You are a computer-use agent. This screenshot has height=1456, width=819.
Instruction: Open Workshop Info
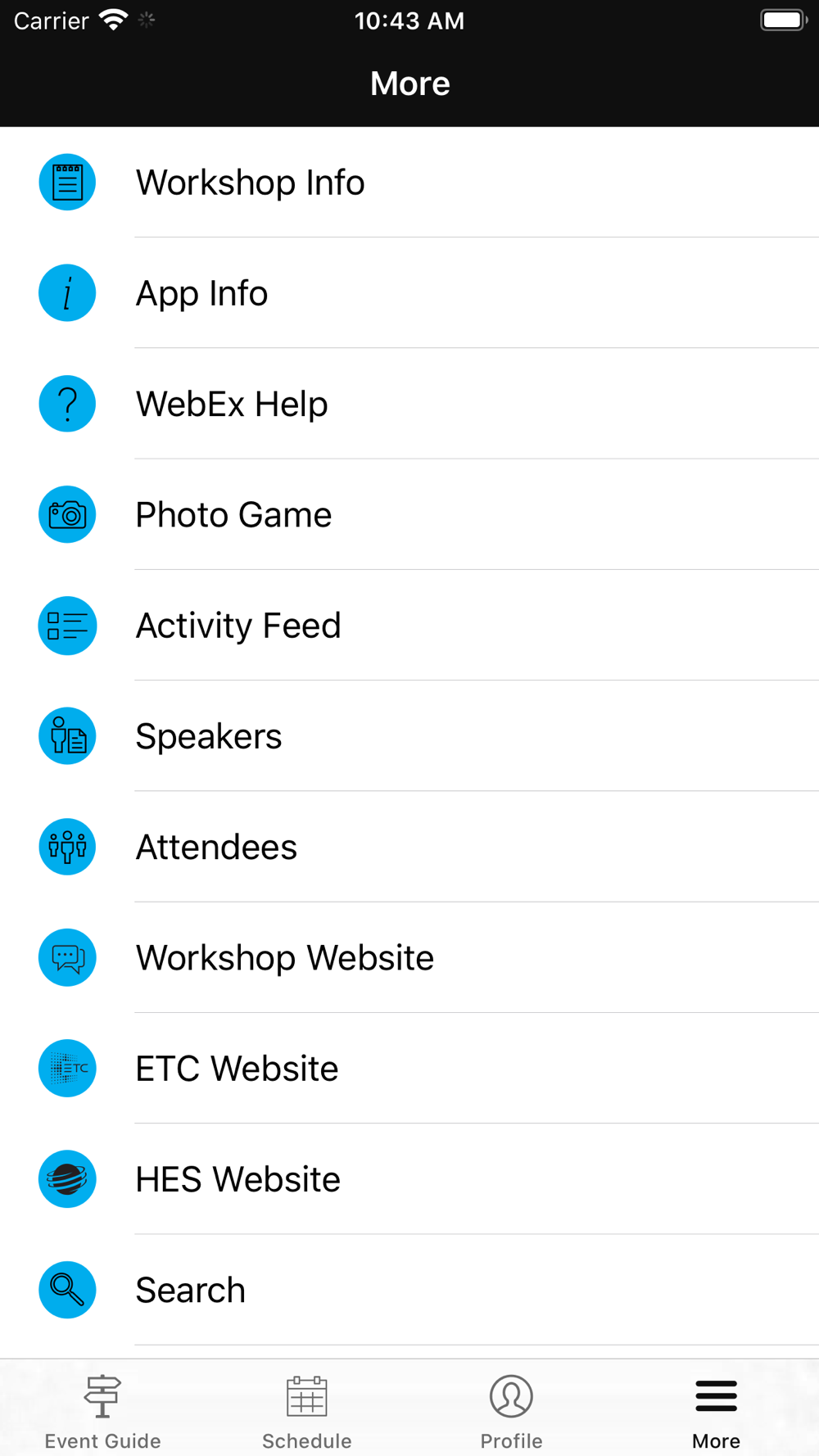pyautogui.click(x=409, y=182)
